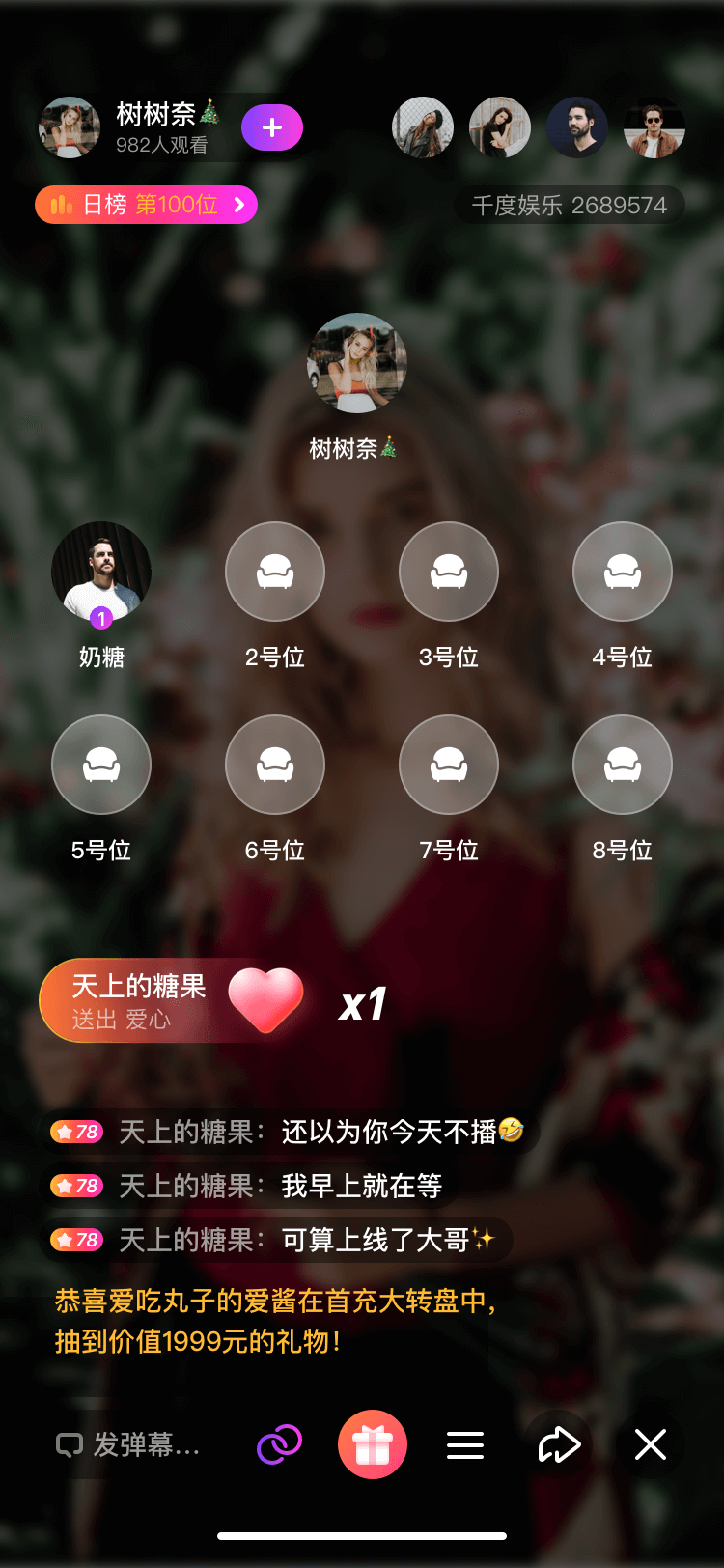Join the 3号位 seat
This screenshot has height=1568, width=724.
point(449,573)
